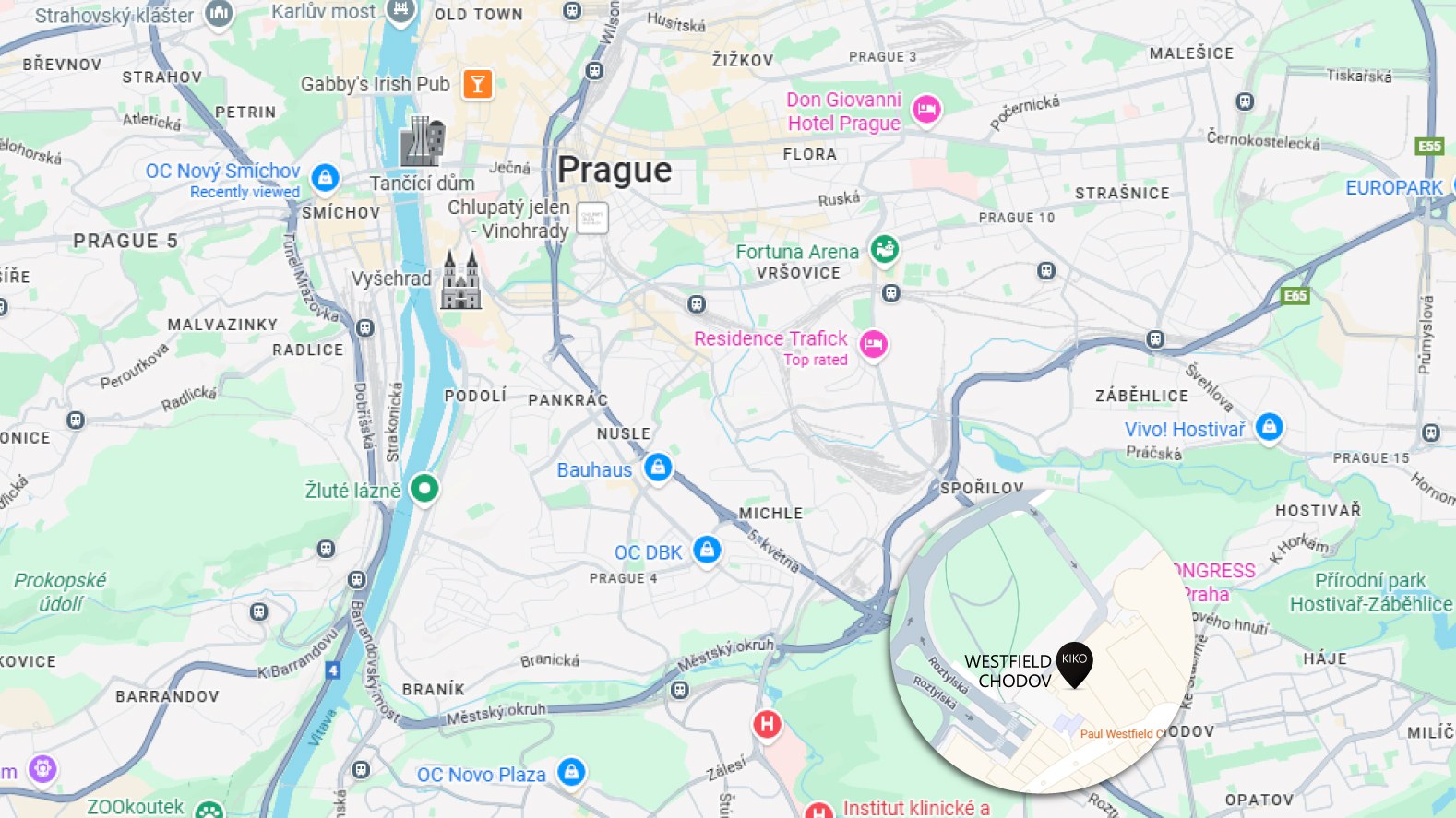Open the Vyšehrad landmark marker
The image size is (1456, 818).
[460, 280]
